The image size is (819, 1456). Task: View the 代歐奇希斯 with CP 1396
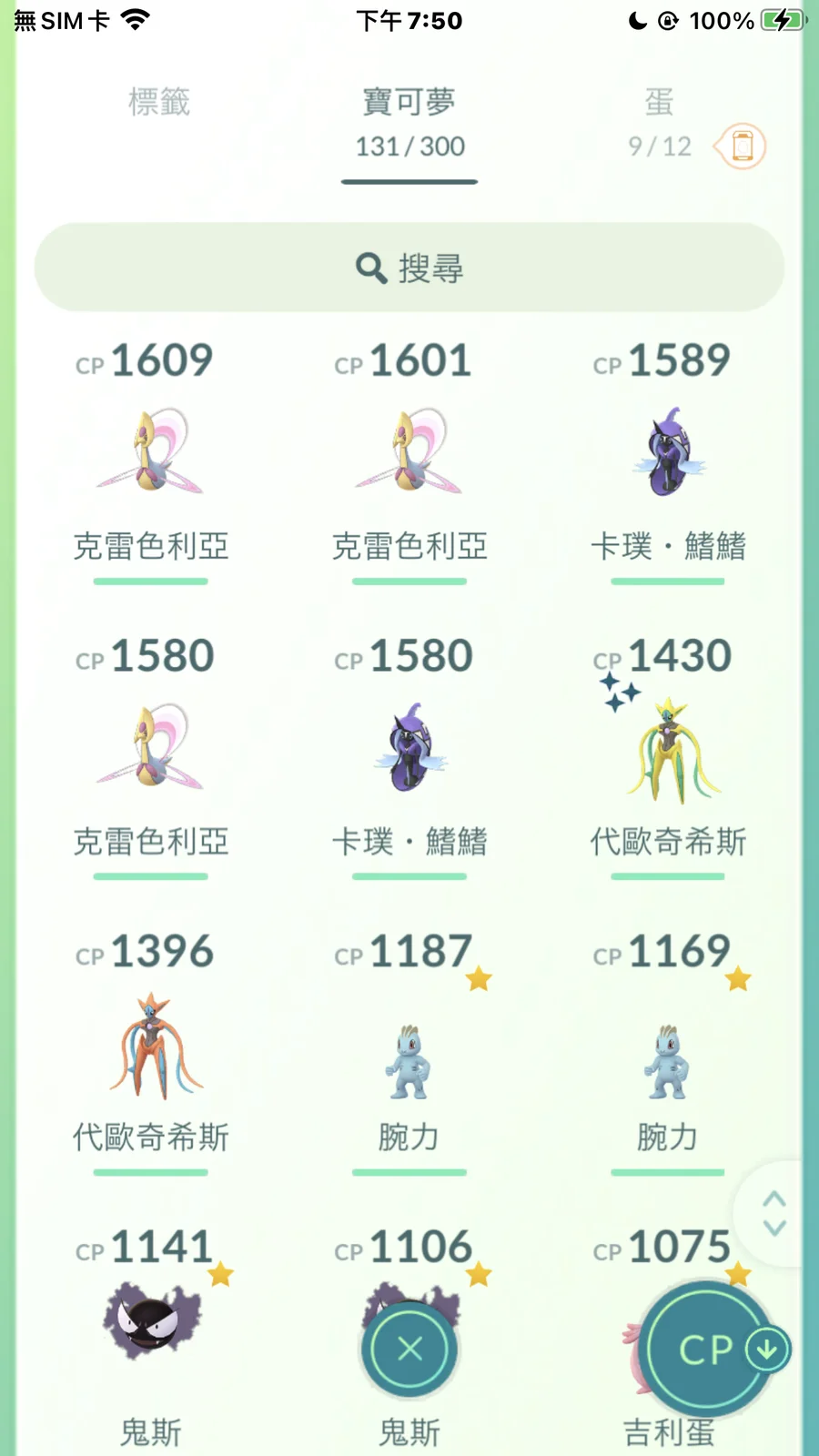pos(150,1046)
